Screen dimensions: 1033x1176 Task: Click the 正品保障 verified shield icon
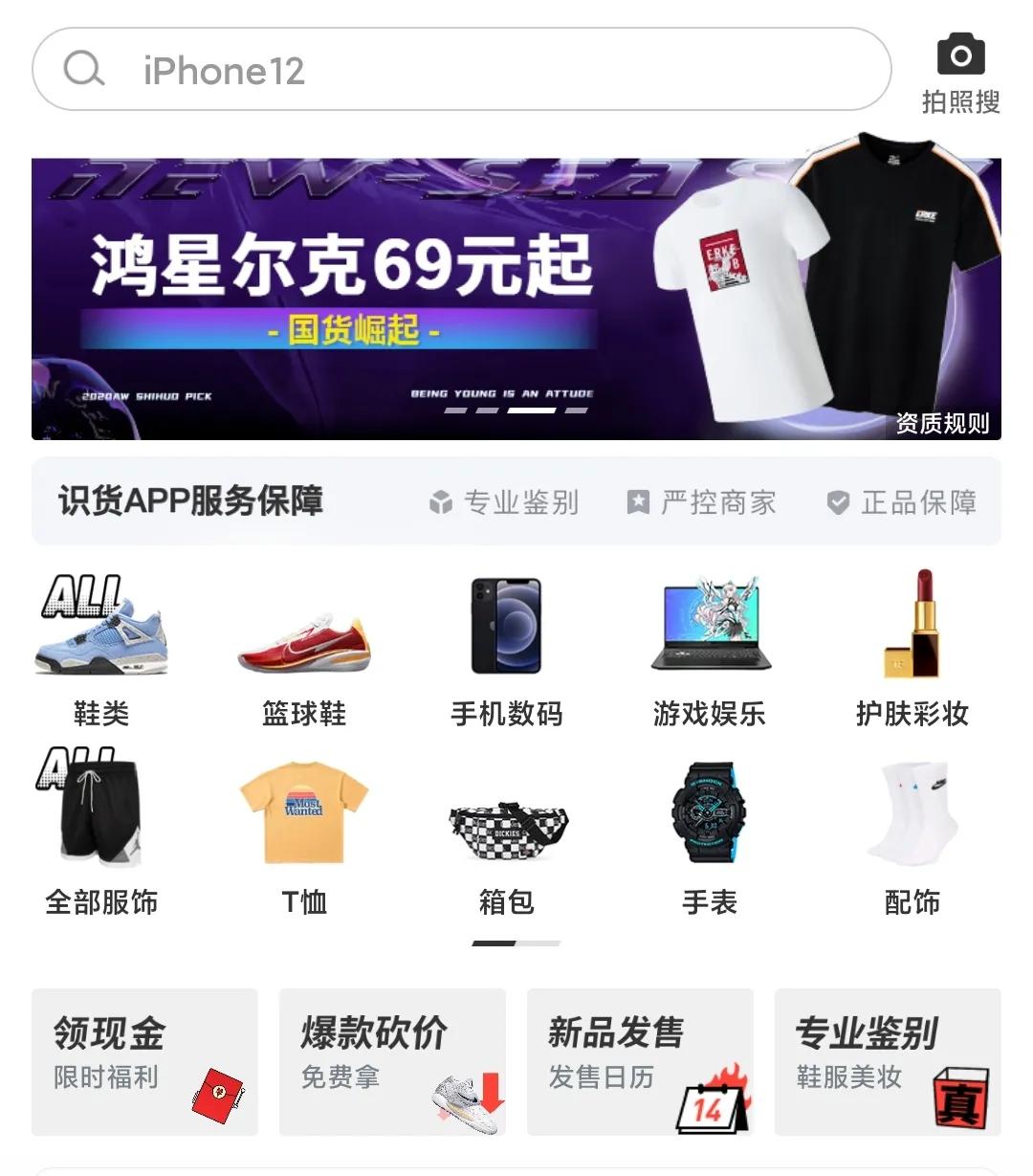coord(836,501)
